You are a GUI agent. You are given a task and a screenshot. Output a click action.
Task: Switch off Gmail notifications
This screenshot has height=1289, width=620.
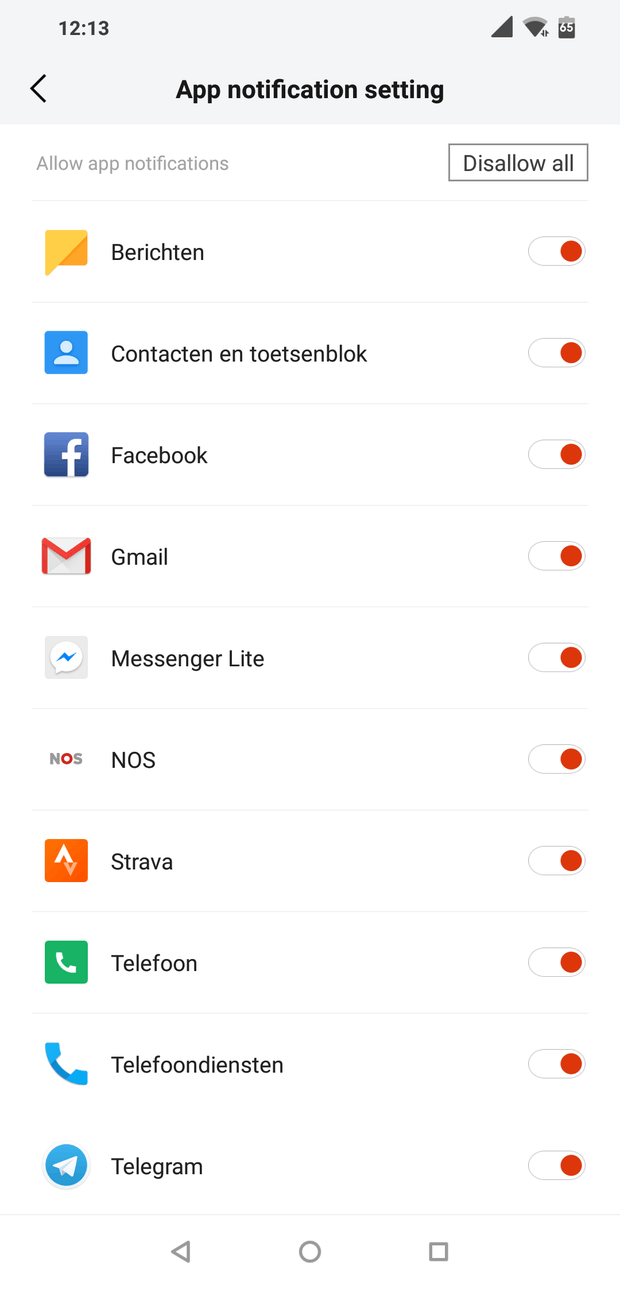pos(556,556)
